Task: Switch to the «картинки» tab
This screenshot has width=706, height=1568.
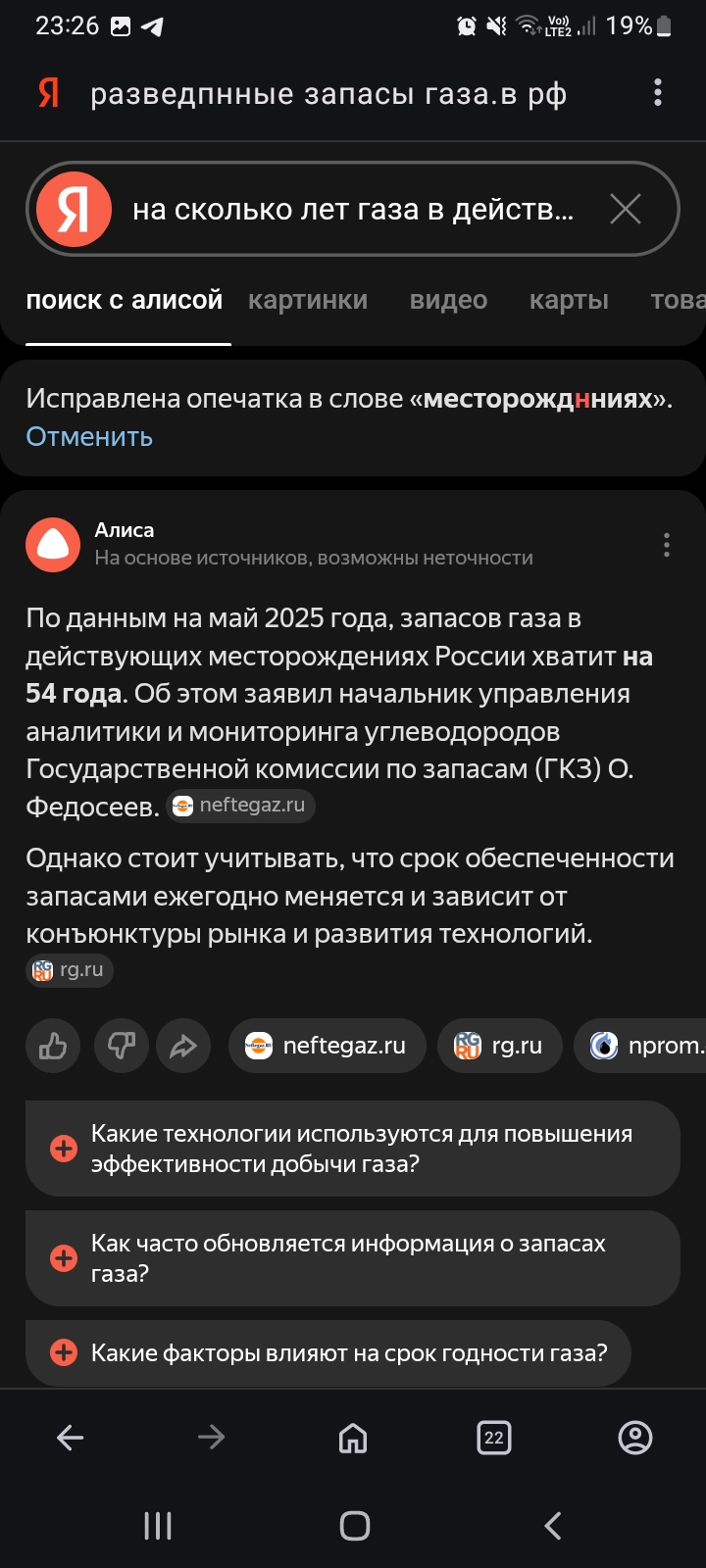Action: (x=308, y=301)
